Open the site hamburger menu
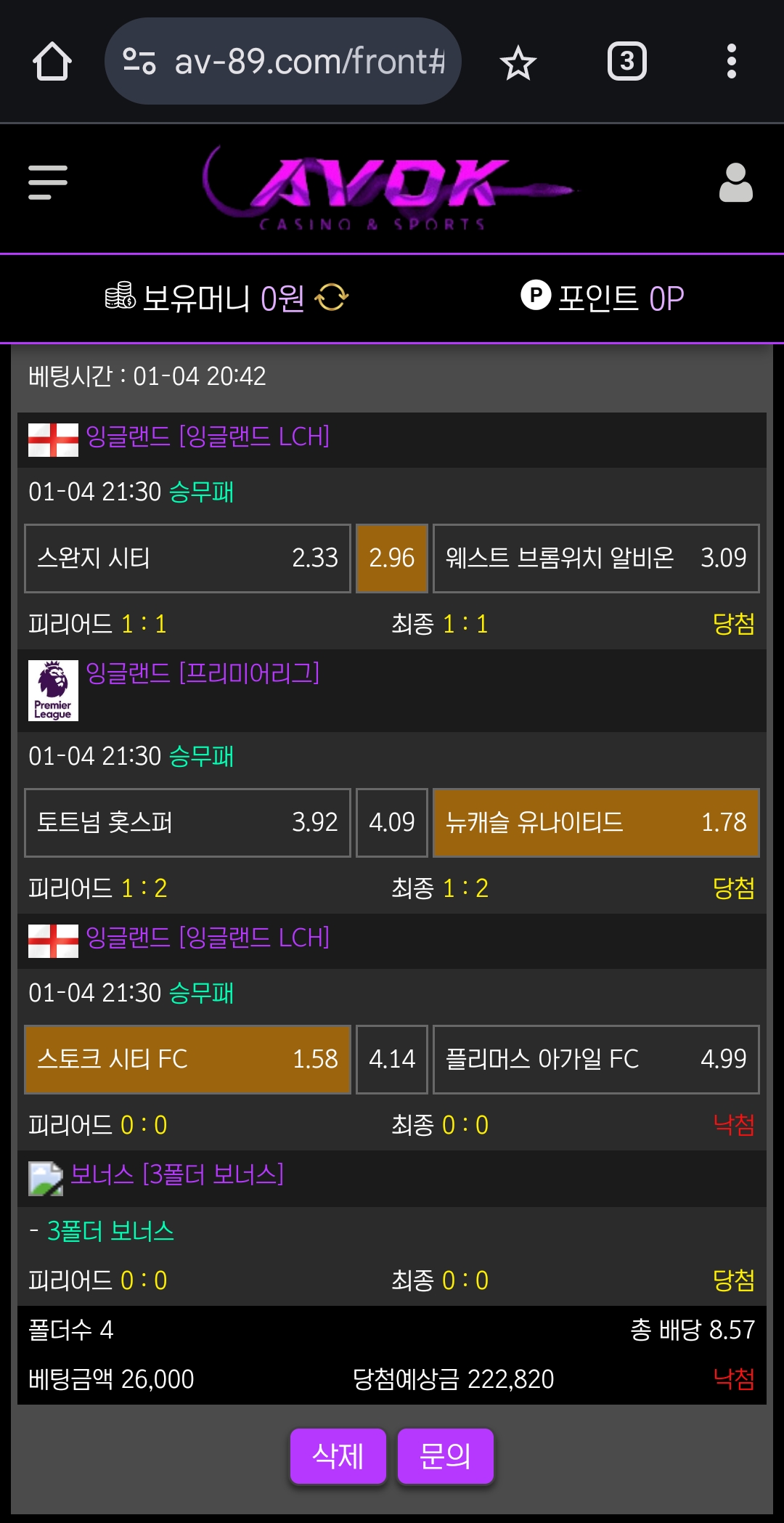Viewport: 784px width, 1523px height. (x=48, y=182)
